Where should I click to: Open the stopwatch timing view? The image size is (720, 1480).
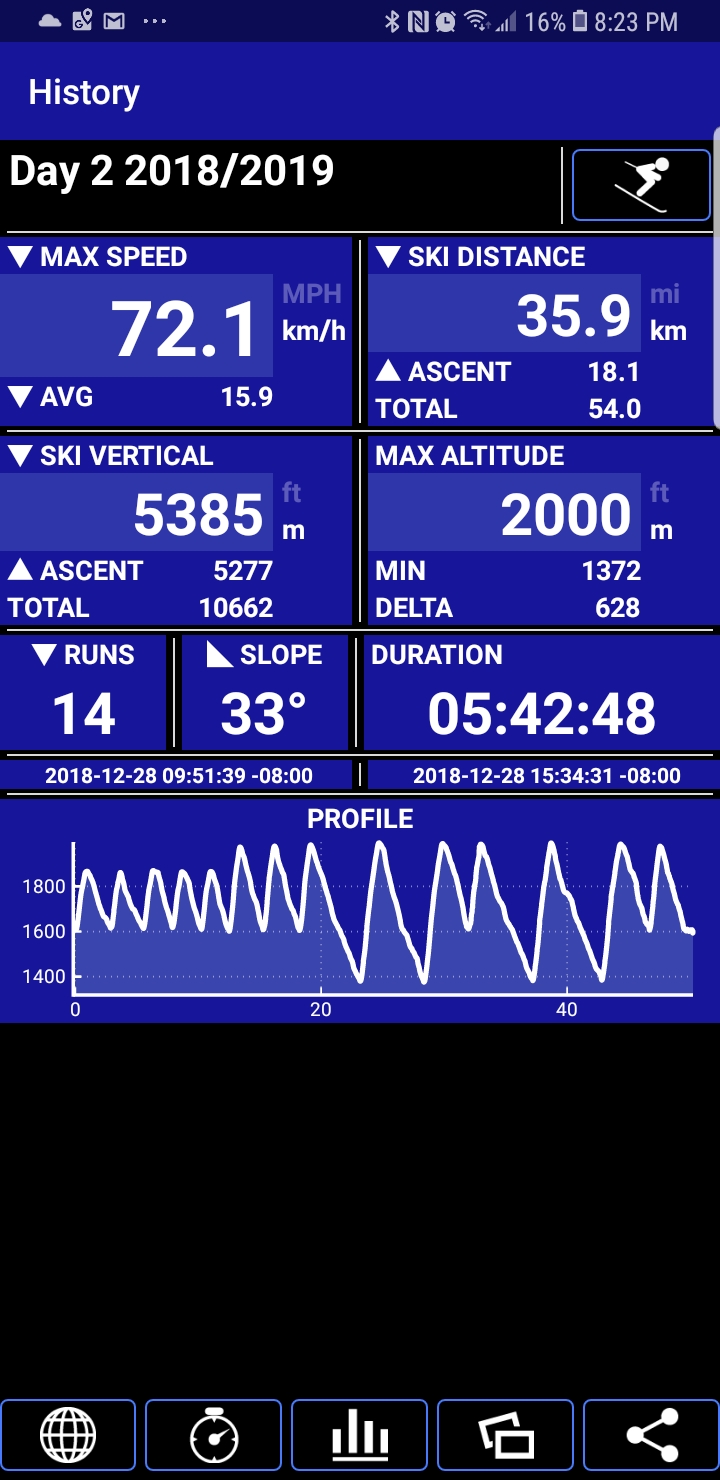214,1437
